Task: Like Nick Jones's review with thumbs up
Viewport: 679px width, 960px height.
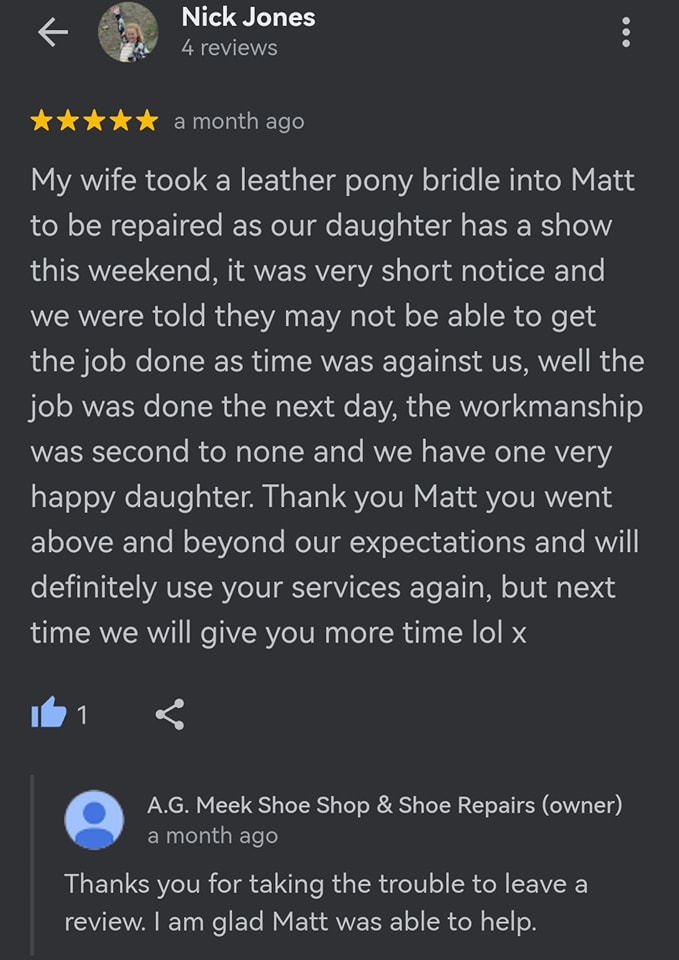Action: coord(48,713)
